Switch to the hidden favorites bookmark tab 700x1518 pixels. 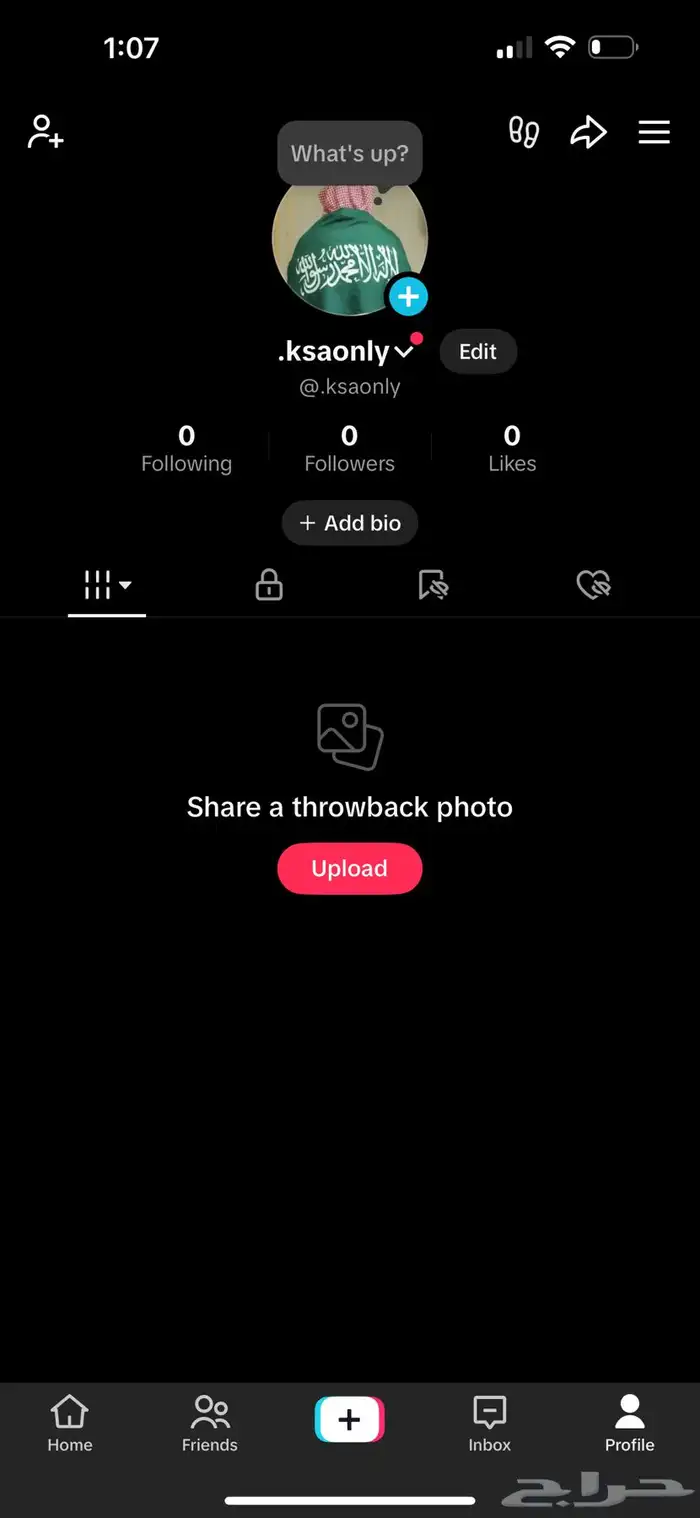432,585
